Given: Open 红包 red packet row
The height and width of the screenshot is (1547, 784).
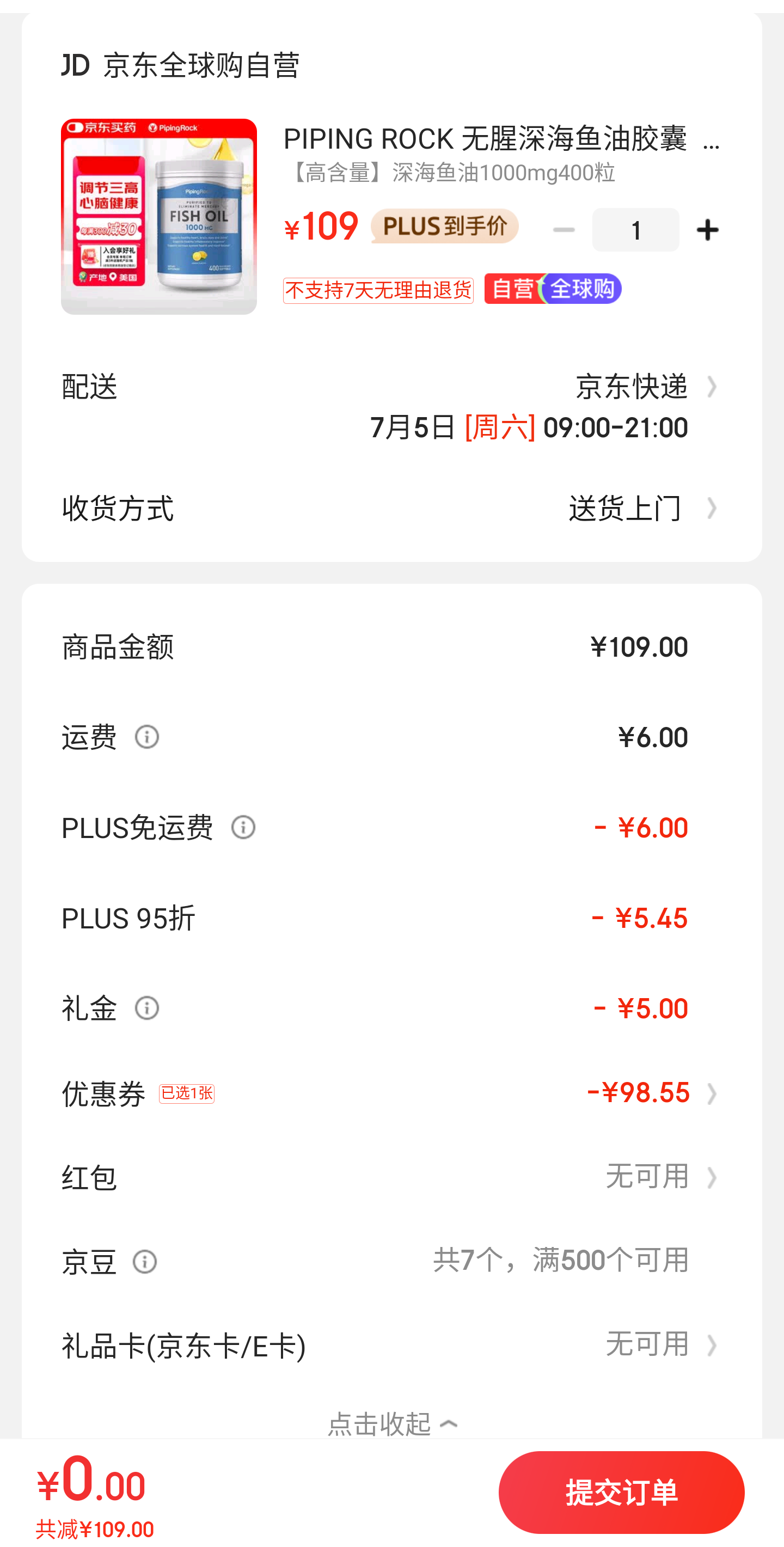Looking at the screenshot, I should (391, 1177).
